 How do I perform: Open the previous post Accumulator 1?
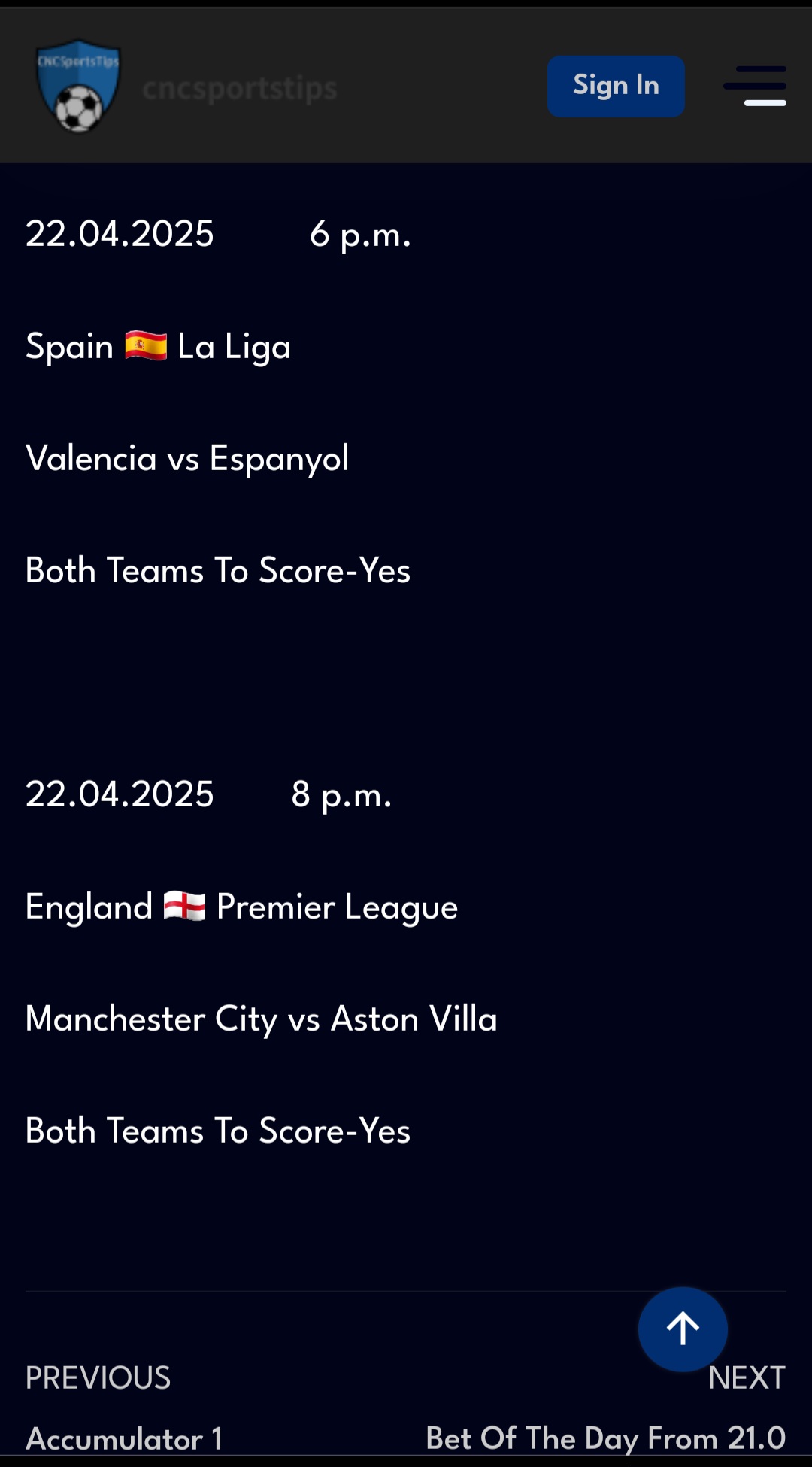coord(124,1438)
